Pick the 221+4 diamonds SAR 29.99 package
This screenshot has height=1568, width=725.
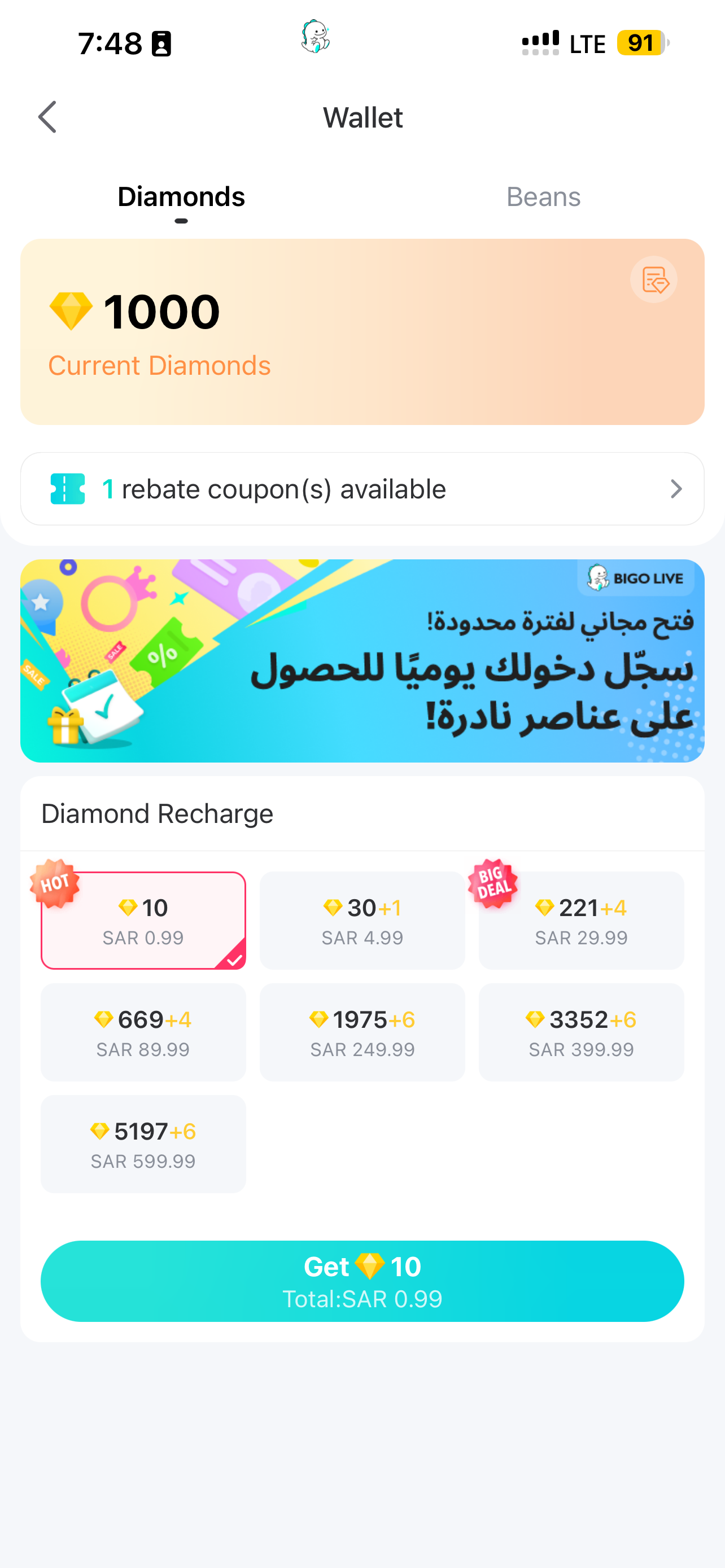[582, 921]
